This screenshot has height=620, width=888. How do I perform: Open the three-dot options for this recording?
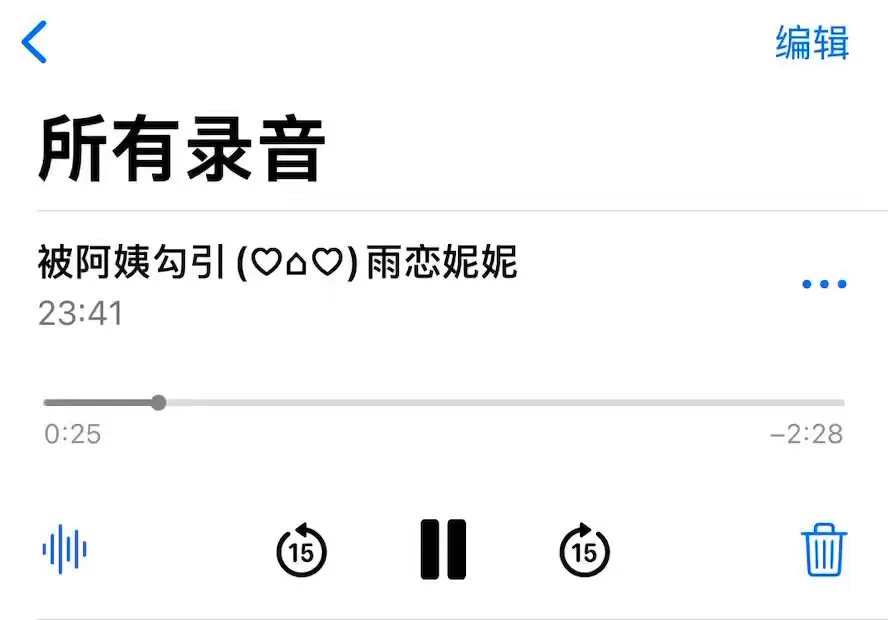click(824, 284)
